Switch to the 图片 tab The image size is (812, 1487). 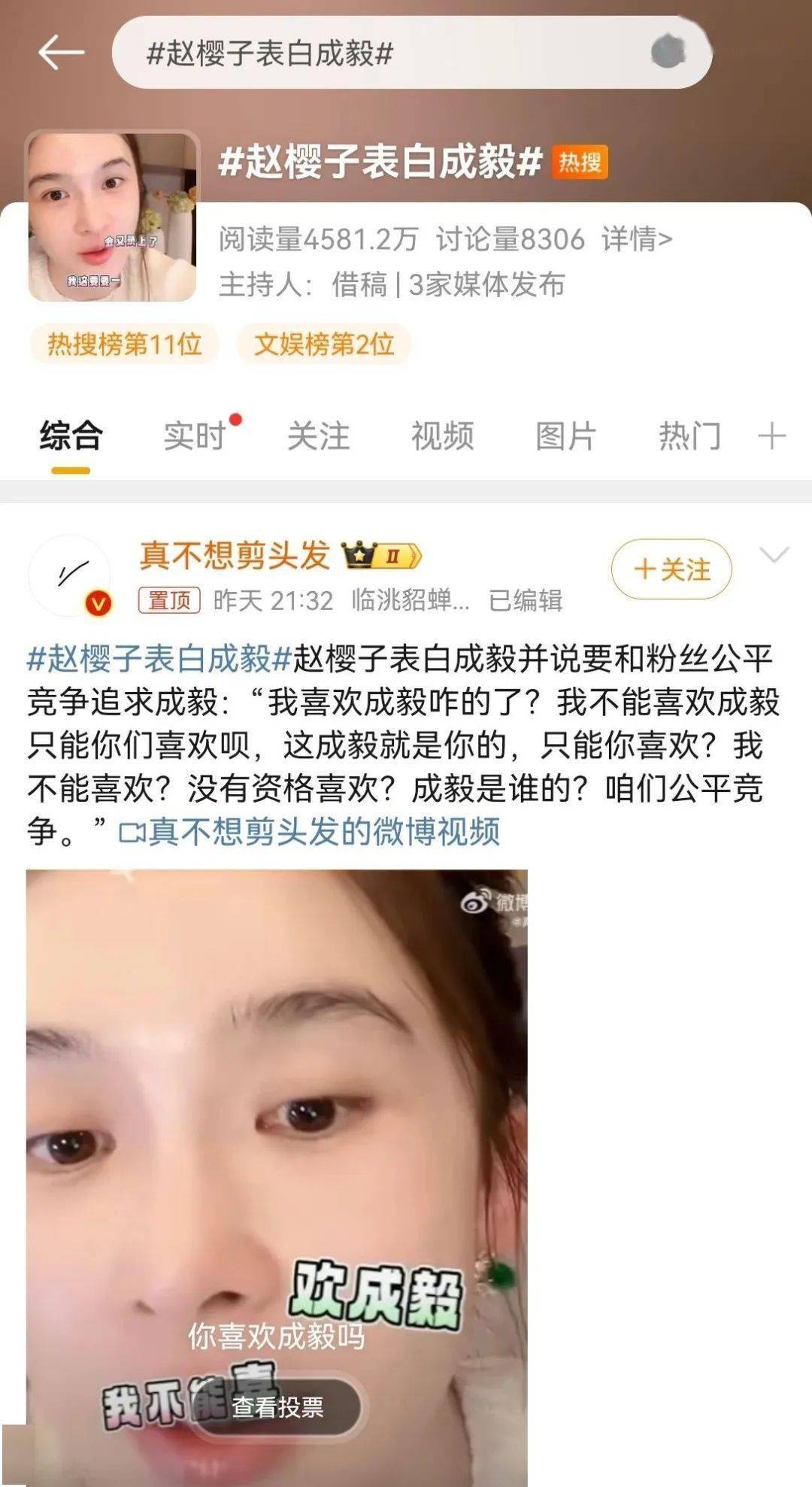tap(565, 436)
